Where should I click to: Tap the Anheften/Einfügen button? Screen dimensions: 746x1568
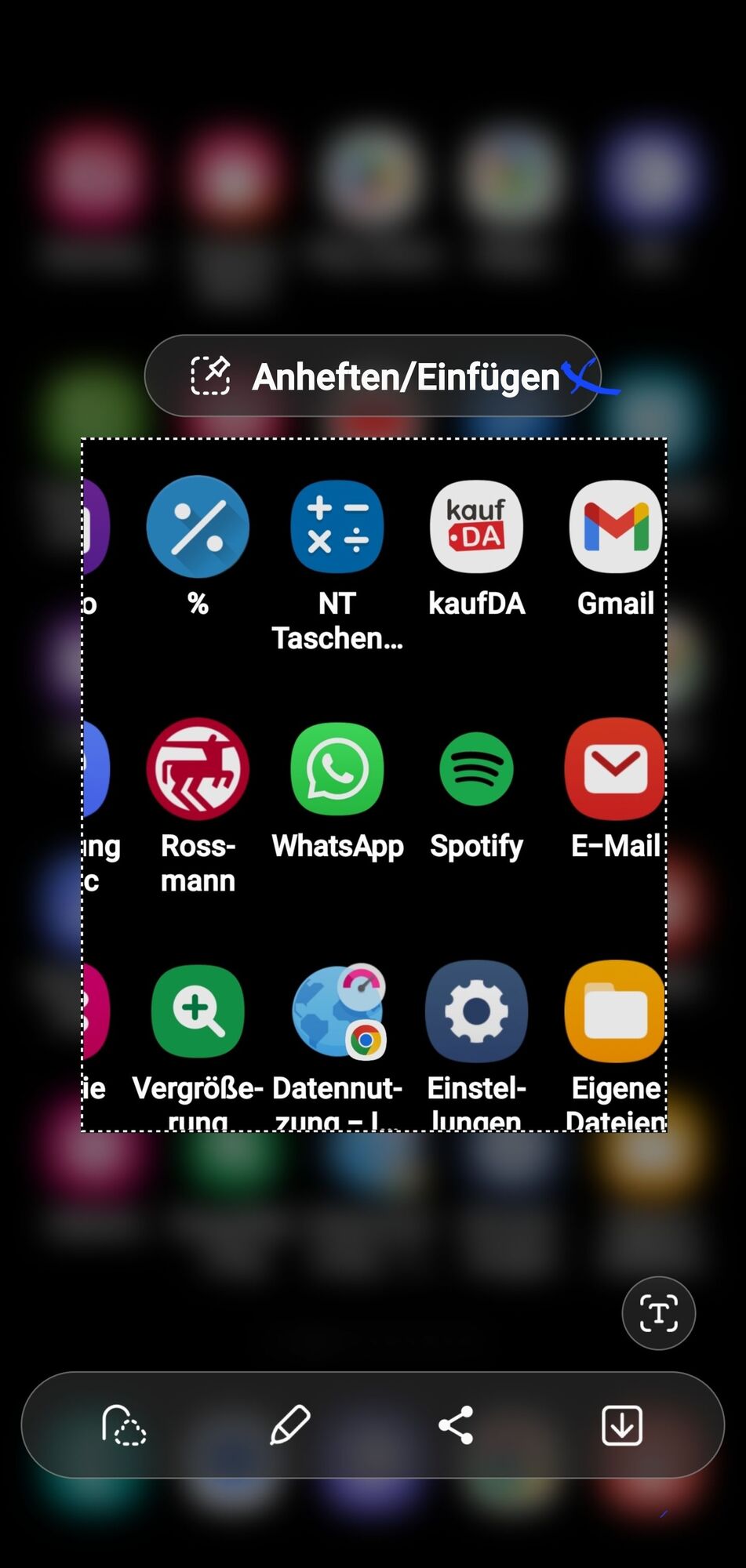click(373, 376)
